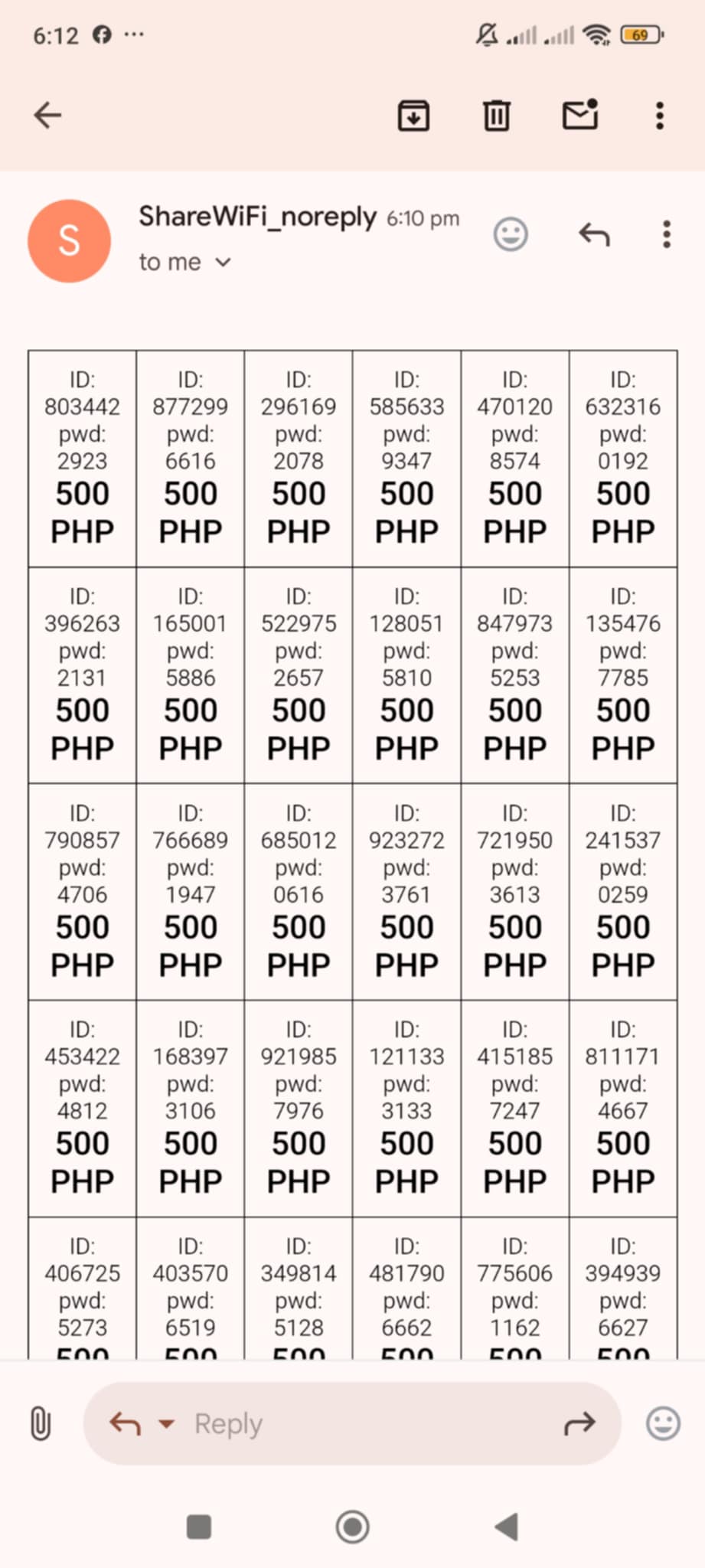Reply using the arrow beside the sender
The width and height of the screenshot is (705, 1568).
594,234
